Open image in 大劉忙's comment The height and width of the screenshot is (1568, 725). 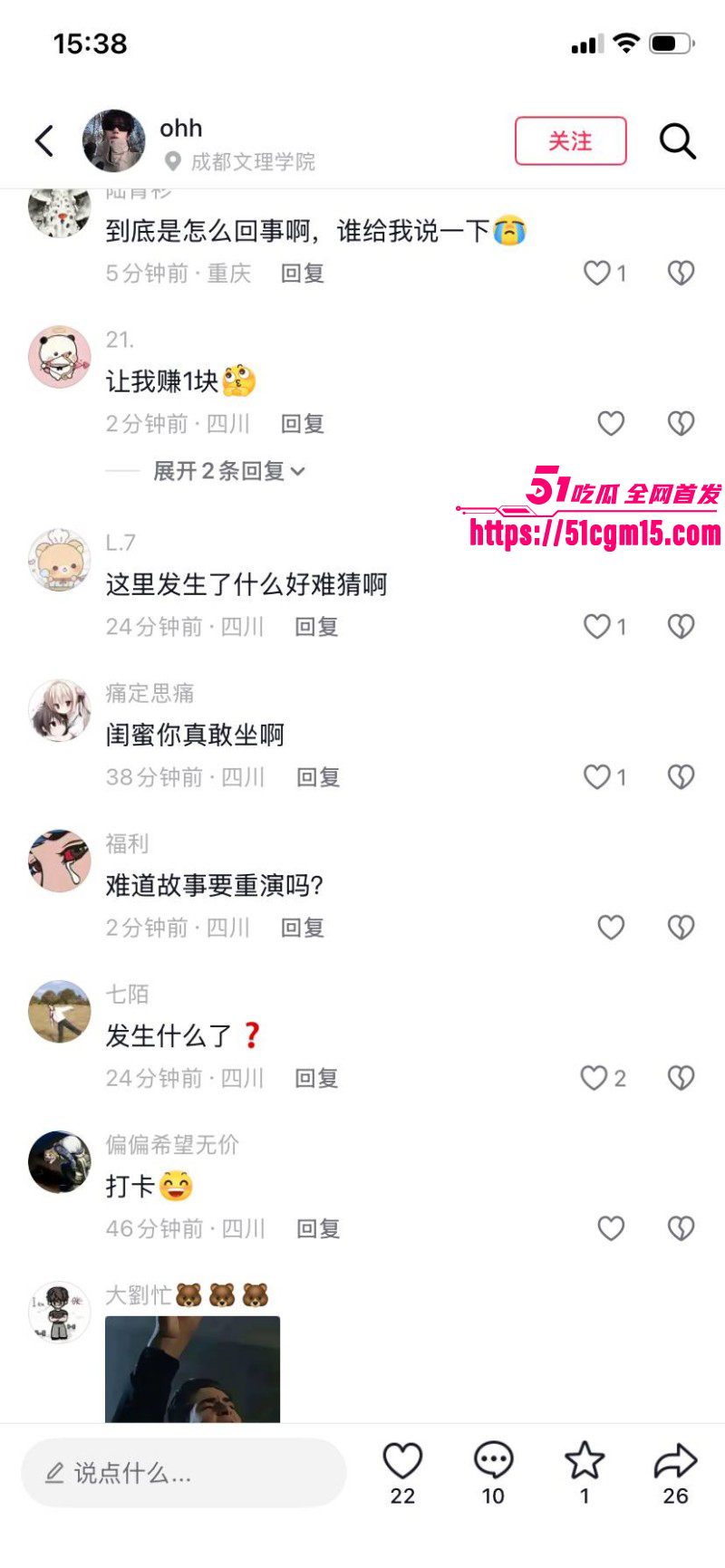[x=192, y=1368]
